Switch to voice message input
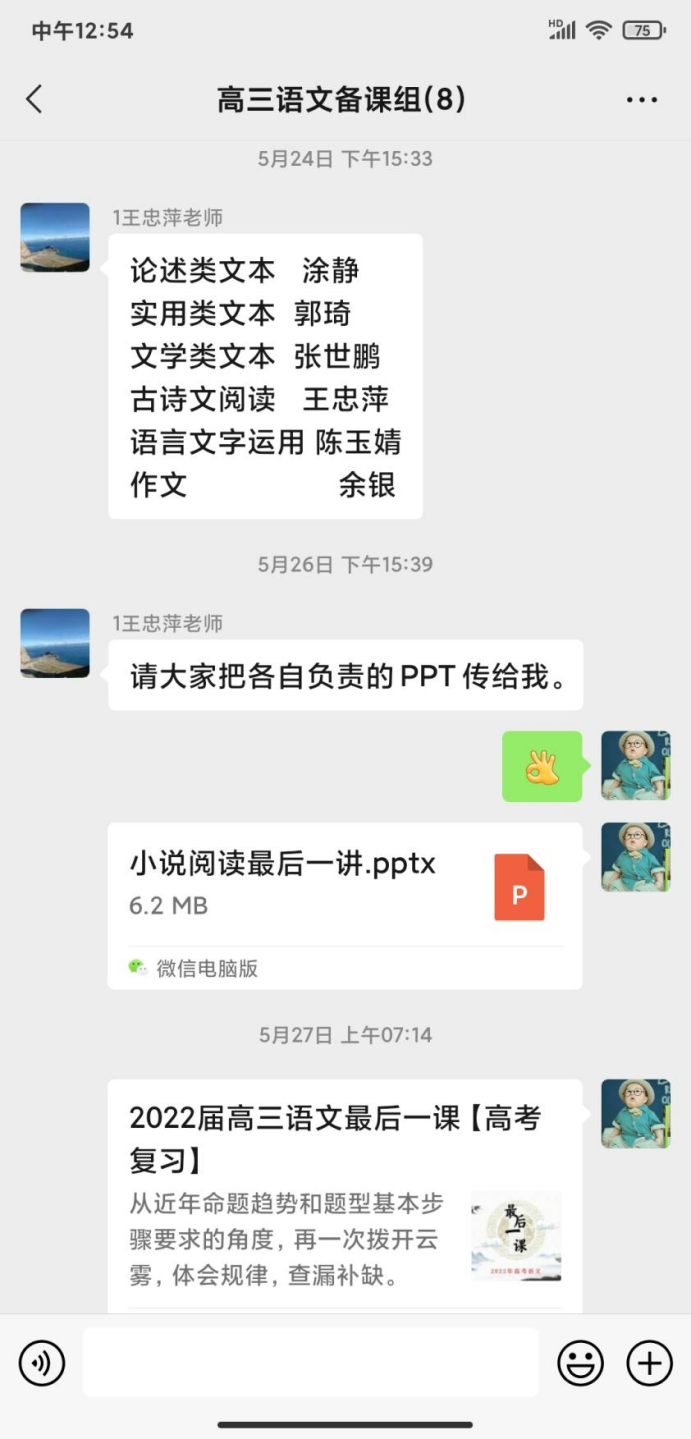The width and height of the screenshot is (691, 1439). click(x=42, y=1363)
